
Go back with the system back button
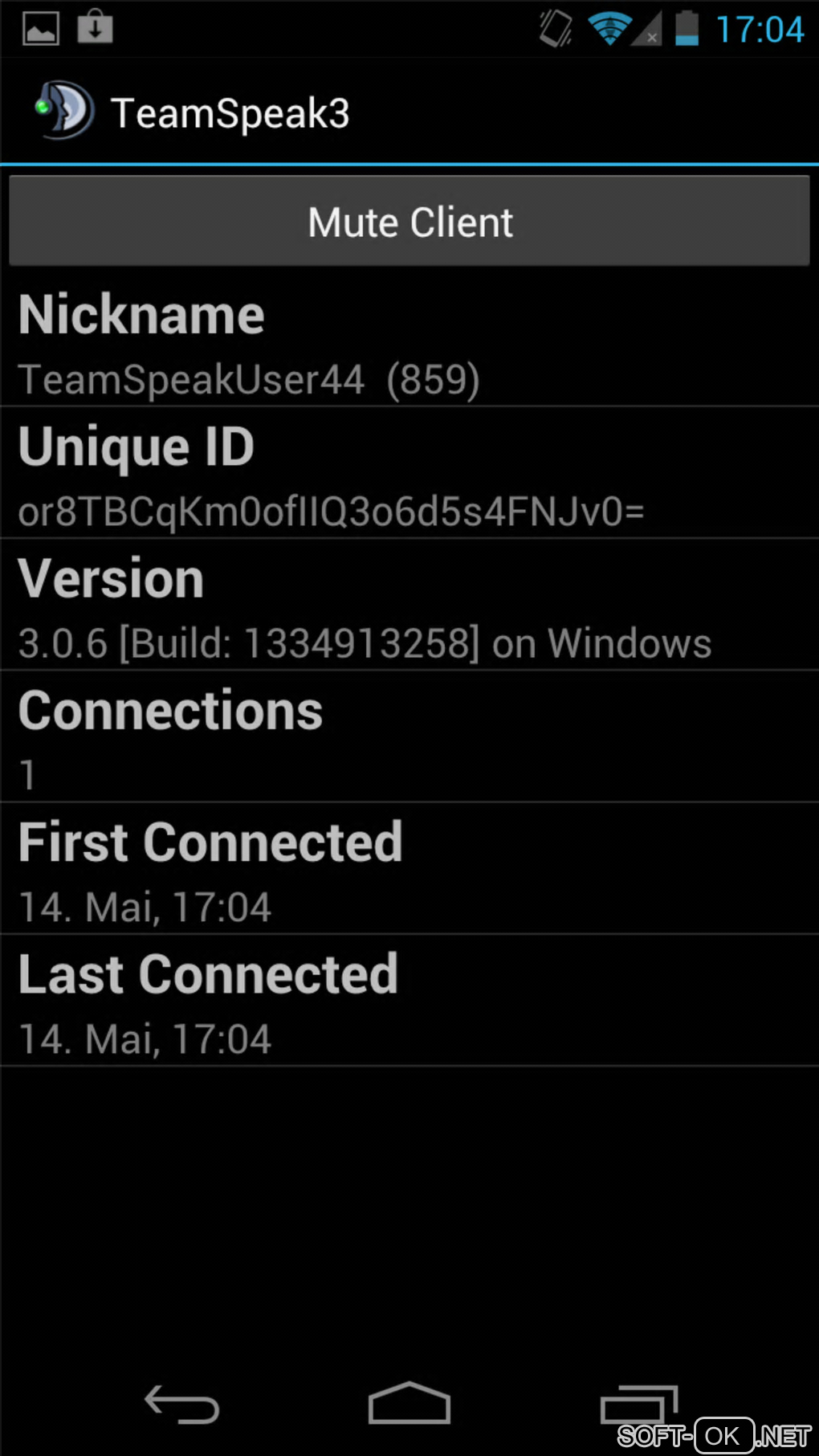pyautogui.click(x=181, y=1404)
